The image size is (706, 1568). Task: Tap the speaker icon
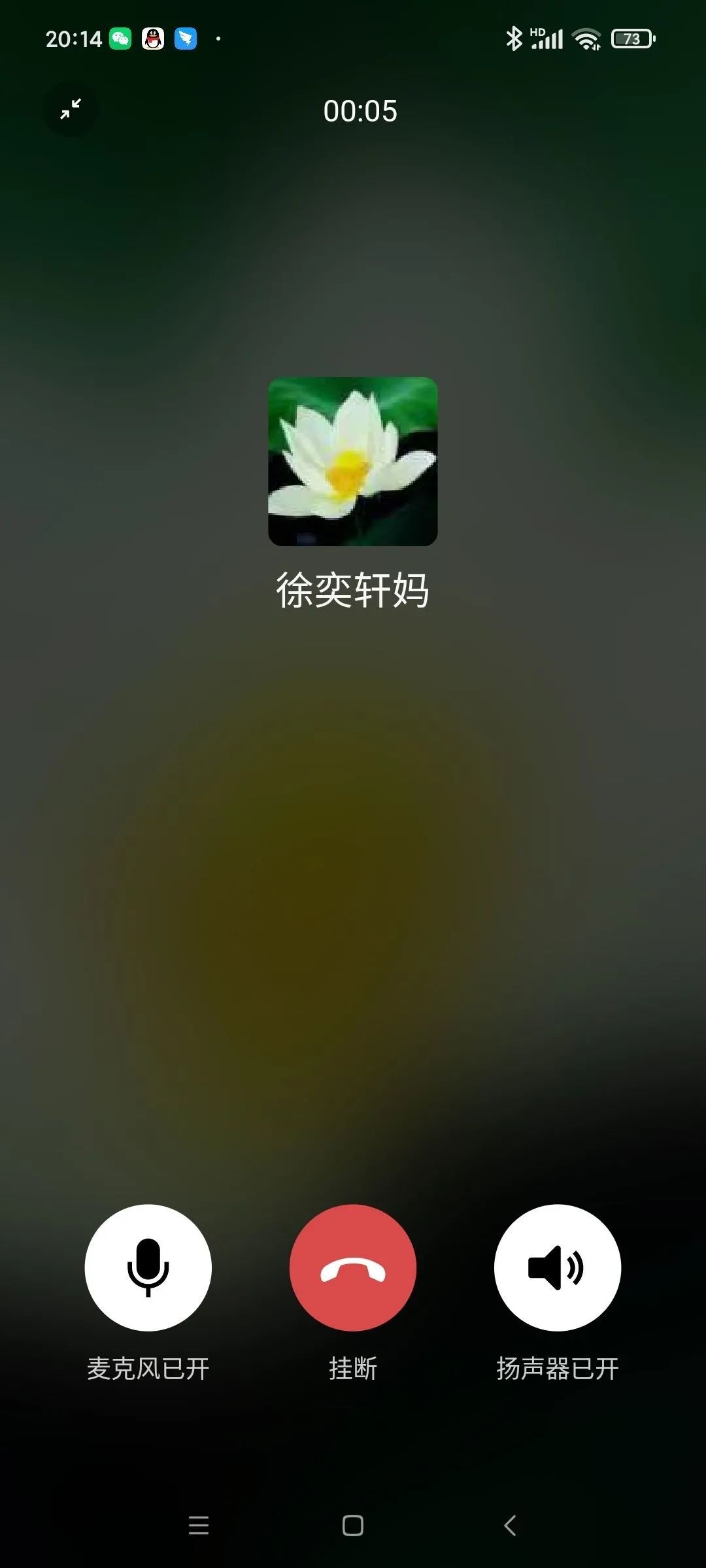click(x=557, y=1266)
